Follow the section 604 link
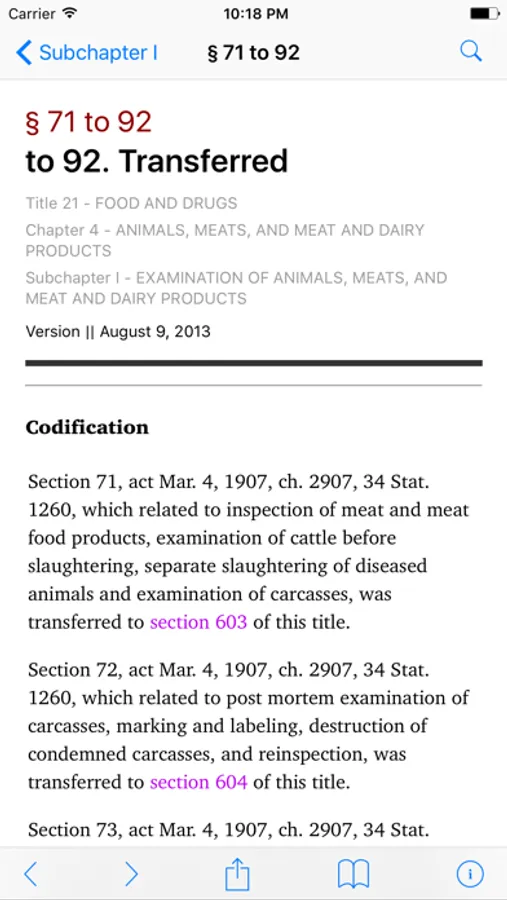The width and height of the screenshot is (507, 900). click(x=199, y=782)
